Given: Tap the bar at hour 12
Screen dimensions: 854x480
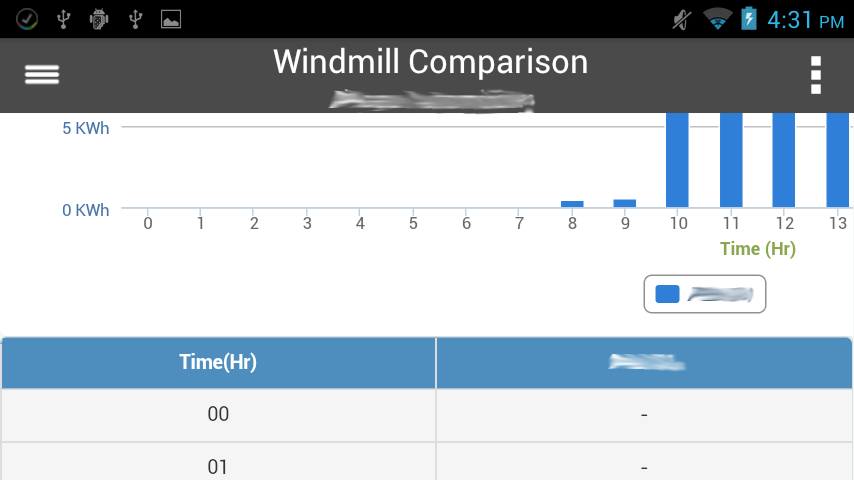Looking at the screenshot, I should tap(783, 160).
